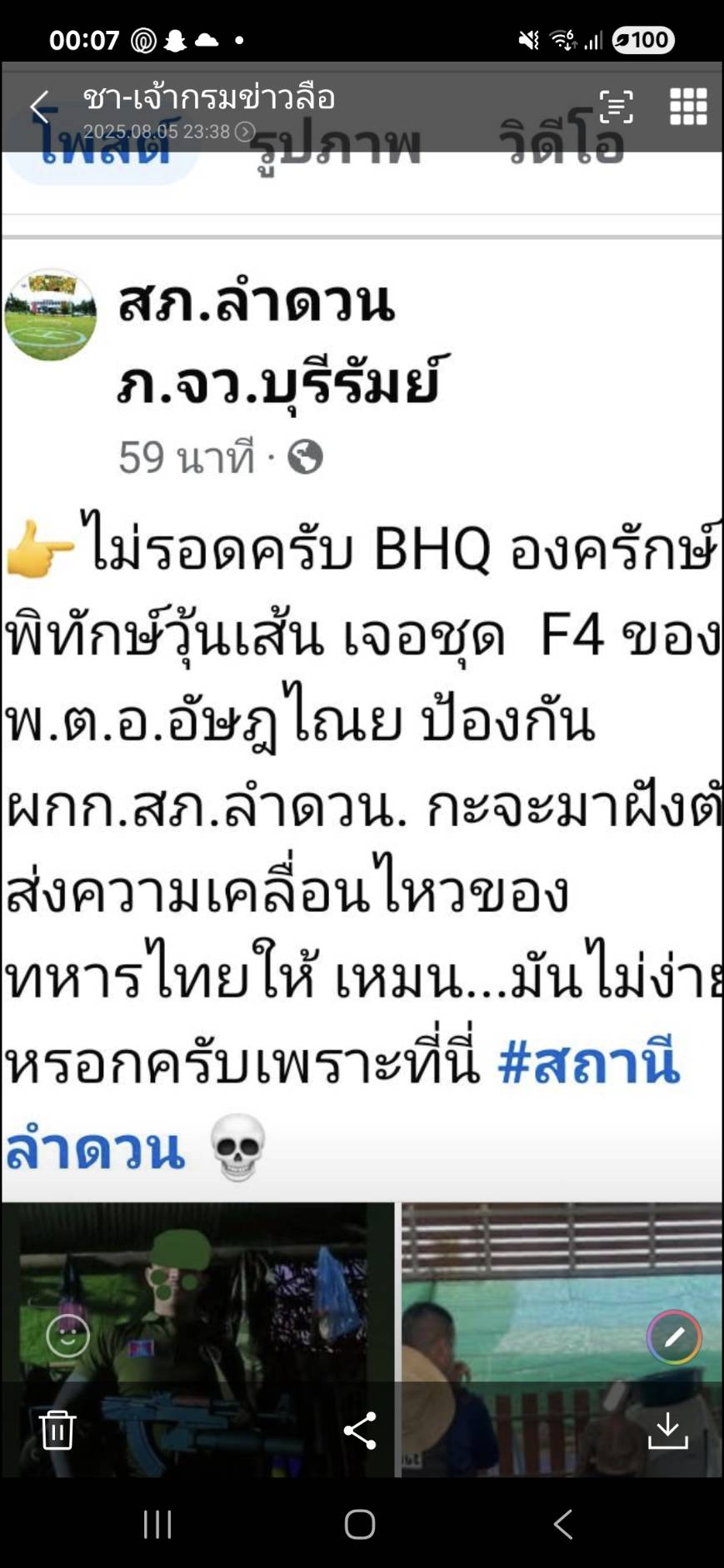Tap the smiley face sticker icon
The image size is (724, 1568).
pyautogui.click(x=67, y=1336)
